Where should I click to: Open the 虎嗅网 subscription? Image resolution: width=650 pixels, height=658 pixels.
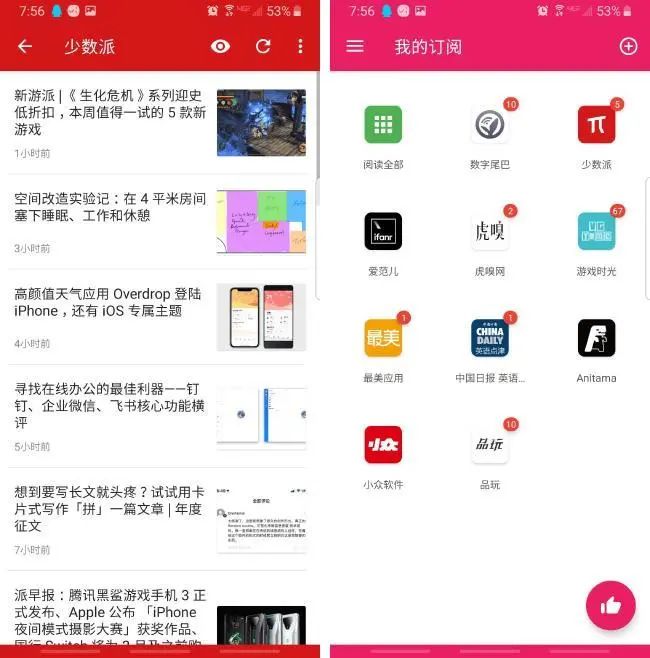coord(490,232)
